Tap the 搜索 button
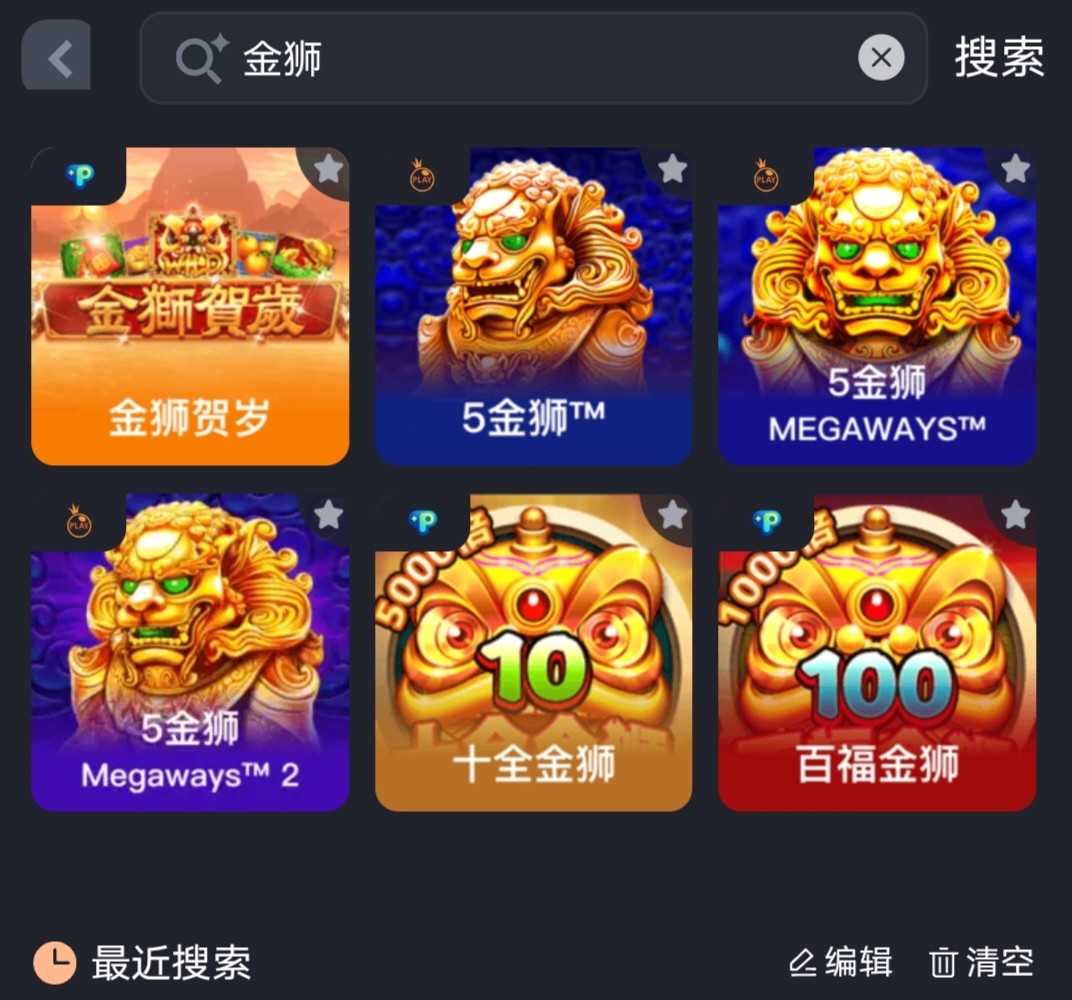The height and width of the screenshot is (1000, 1072). pos(999,58)
